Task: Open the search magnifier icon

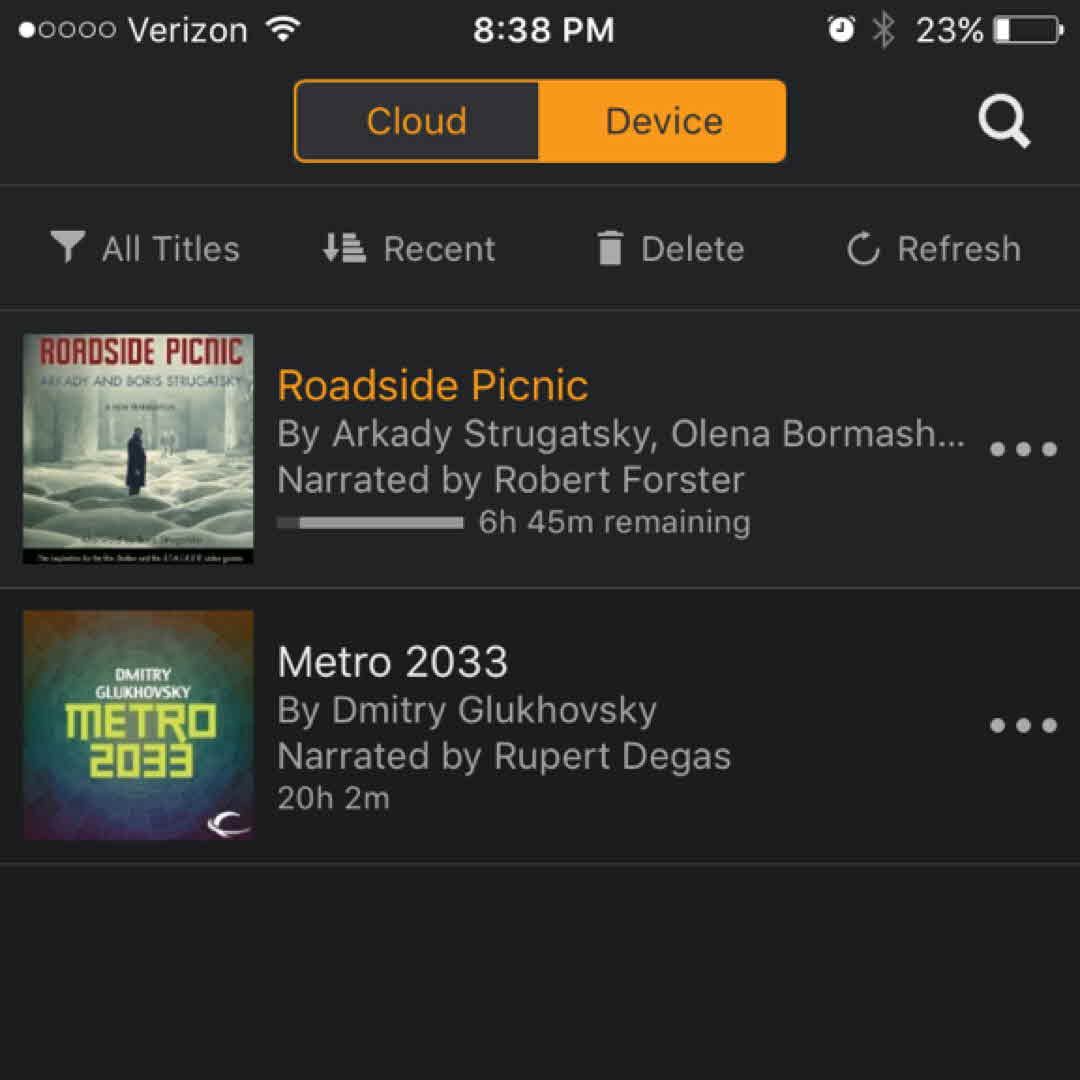Action: pos(1003,122)
